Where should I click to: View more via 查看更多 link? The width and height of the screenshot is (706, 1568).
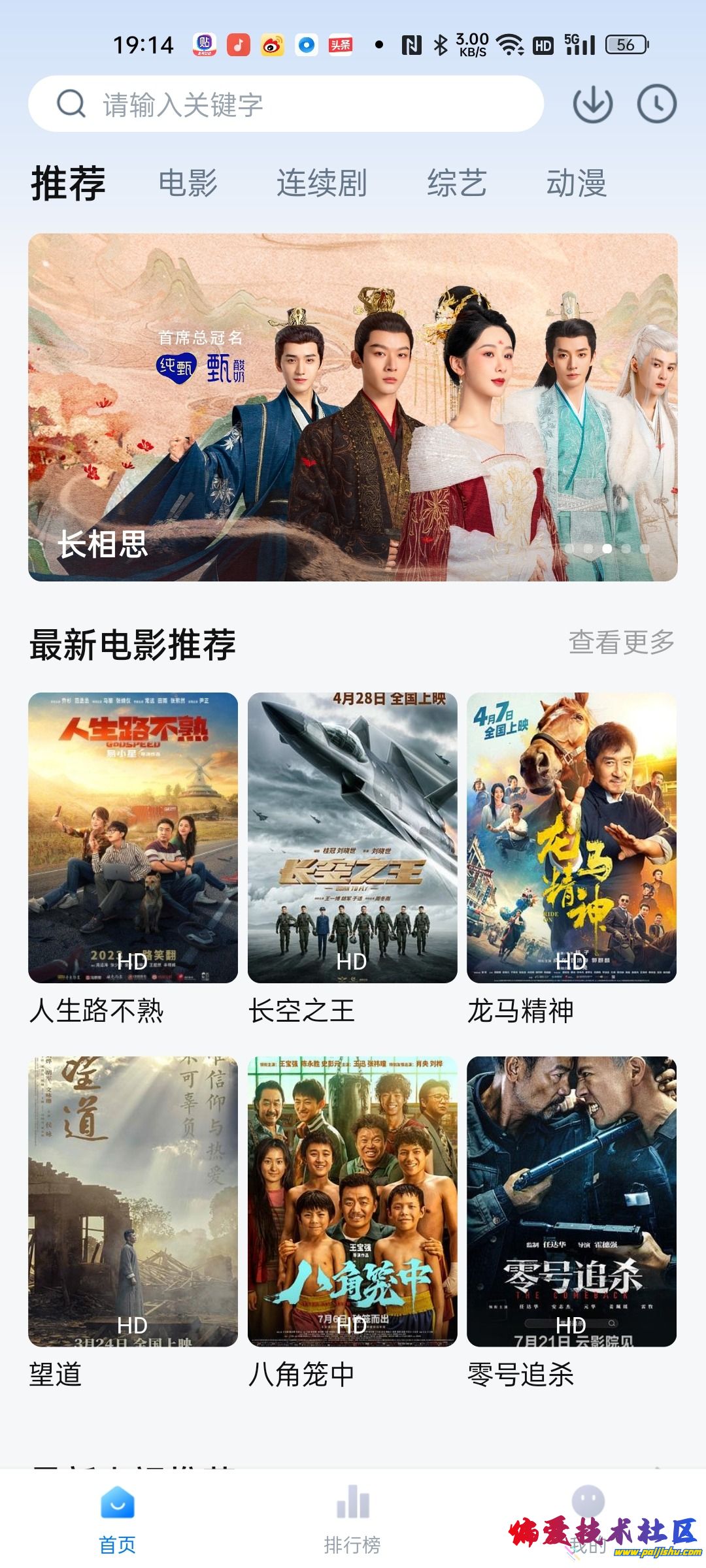coord(621,642)
